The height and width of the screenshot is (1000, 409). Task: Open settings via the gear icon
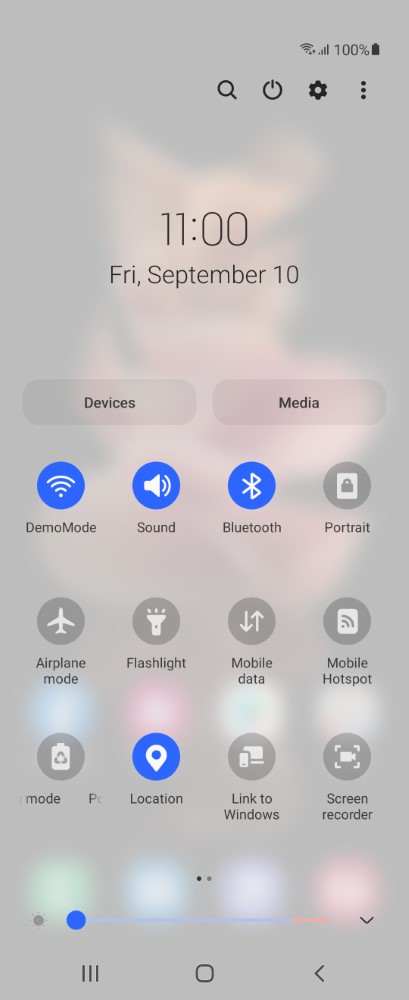click(318, 90)
